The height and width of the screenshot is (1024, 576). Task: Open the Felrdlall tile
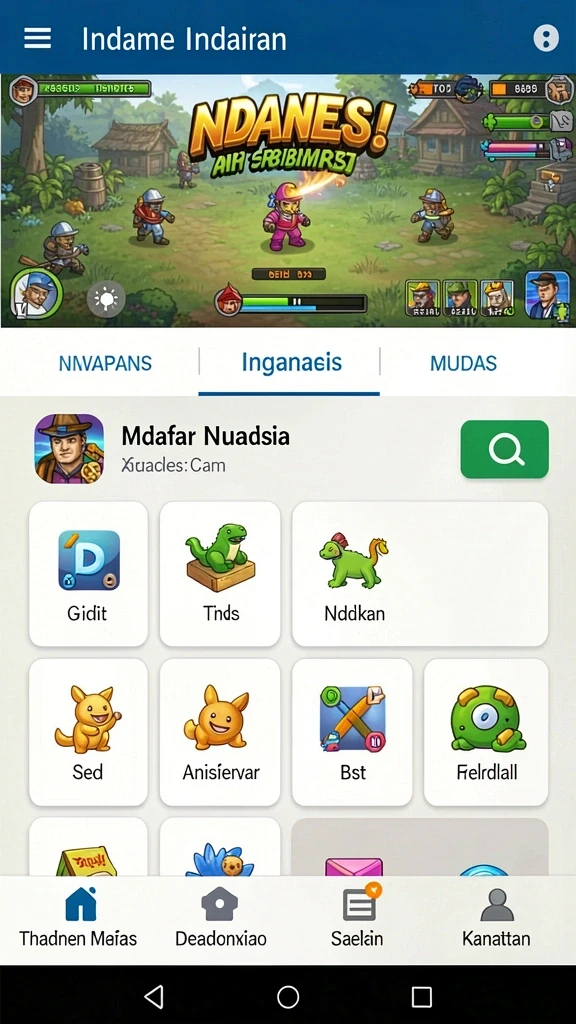(486, 732)
